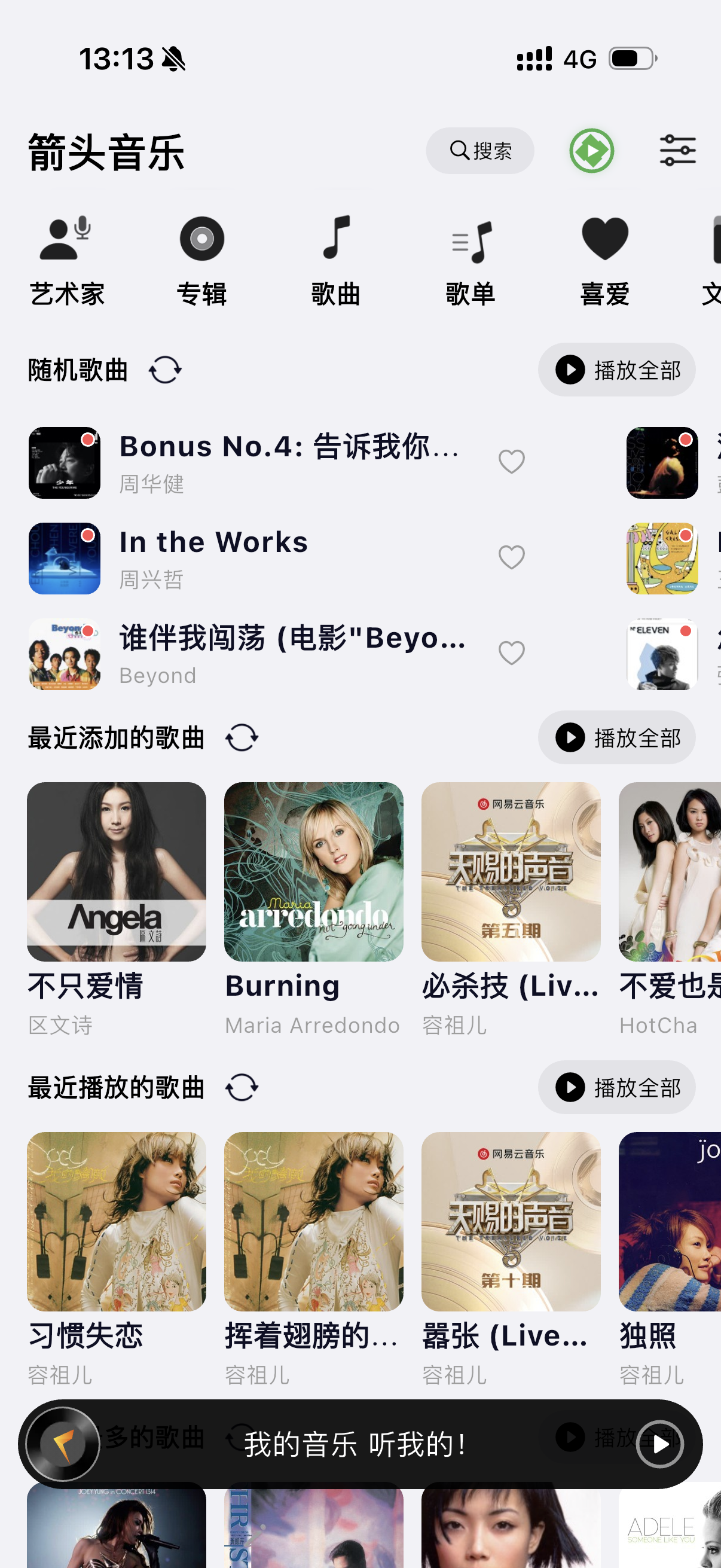Open the 歌单 playlists section
This screenshot has width=721, height=1568.
(x=471, y=260)
